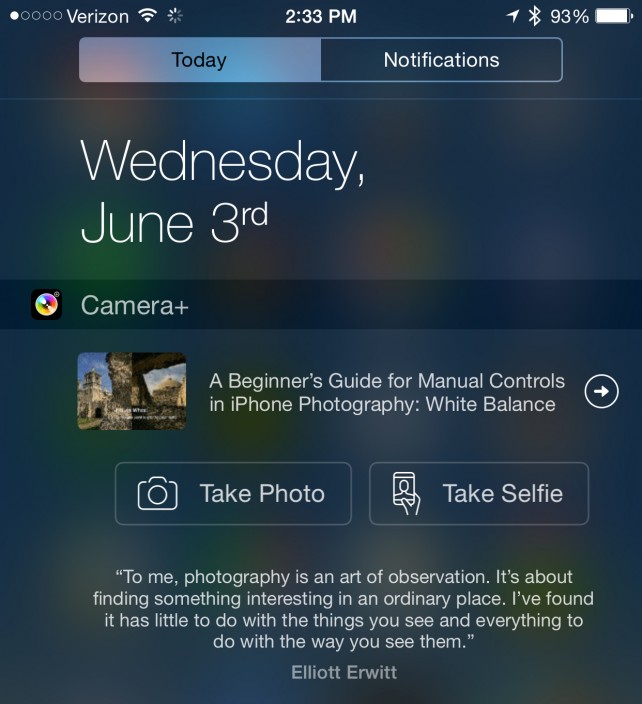Tap the Take Photo button
642x704 pixels.
pyautogui.click(x=233, y=493)
